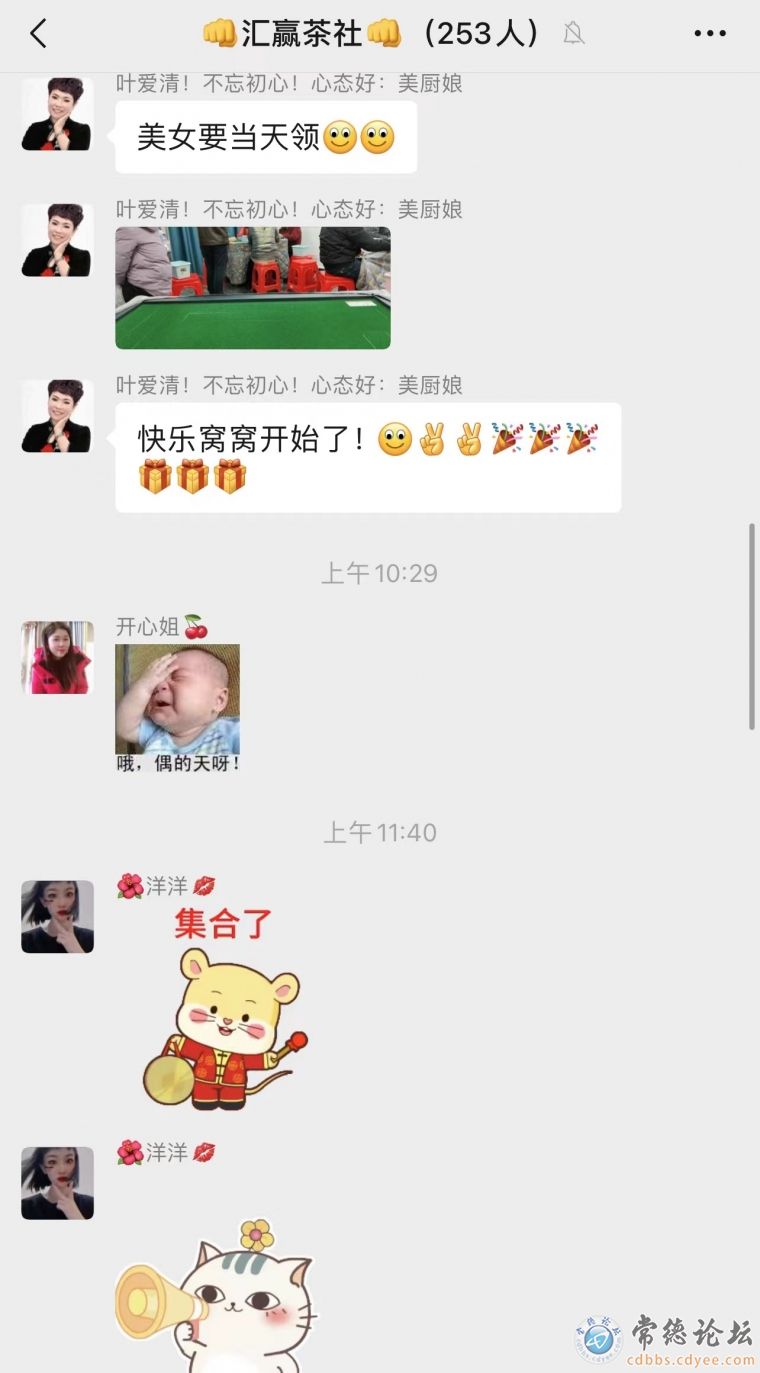Open 开心姐's crying baby meme image
The image size is (760, 1373).
(178, 708)
